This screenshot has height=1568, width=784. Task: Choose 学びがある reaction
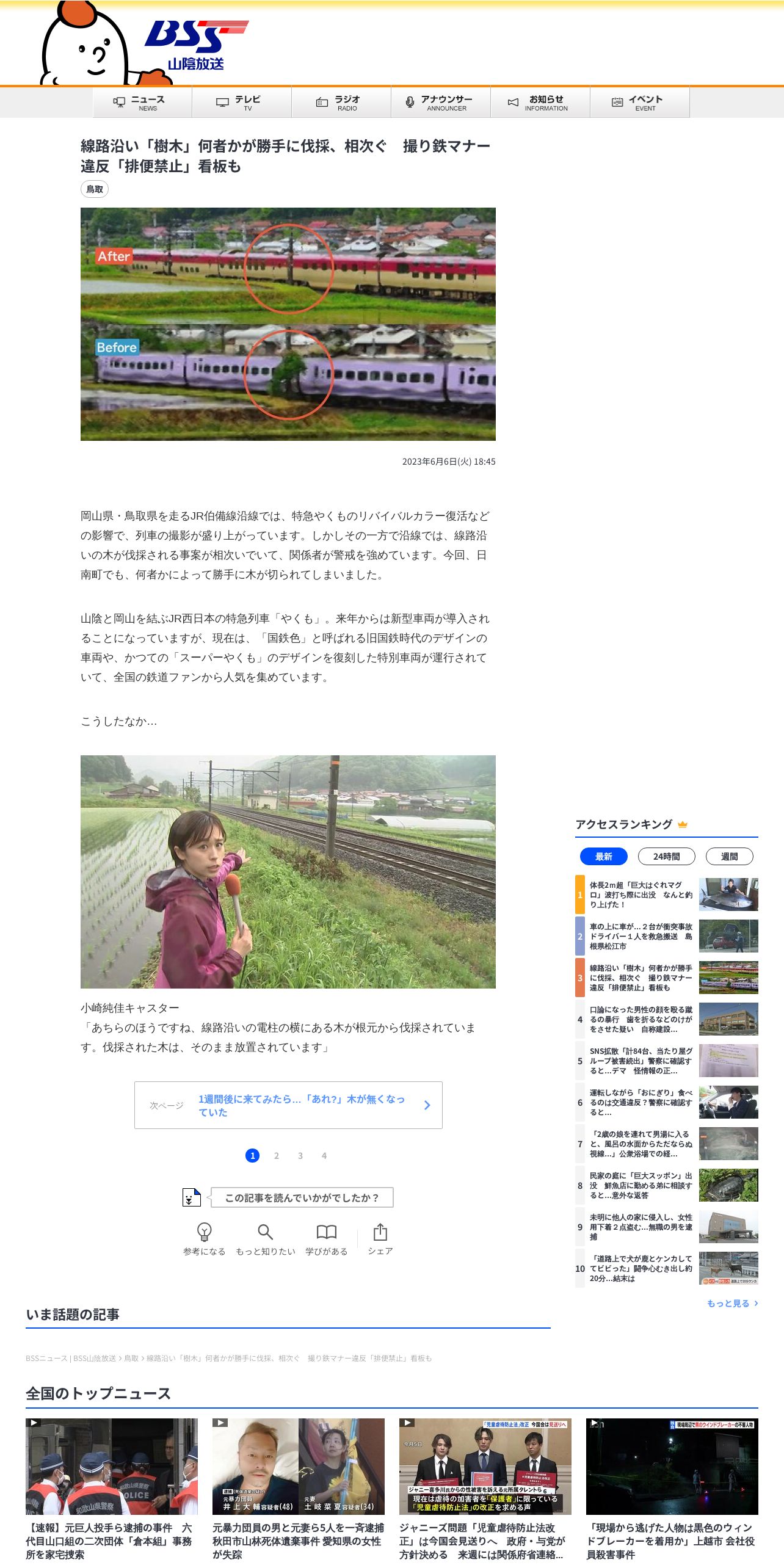click(326, 1239)
